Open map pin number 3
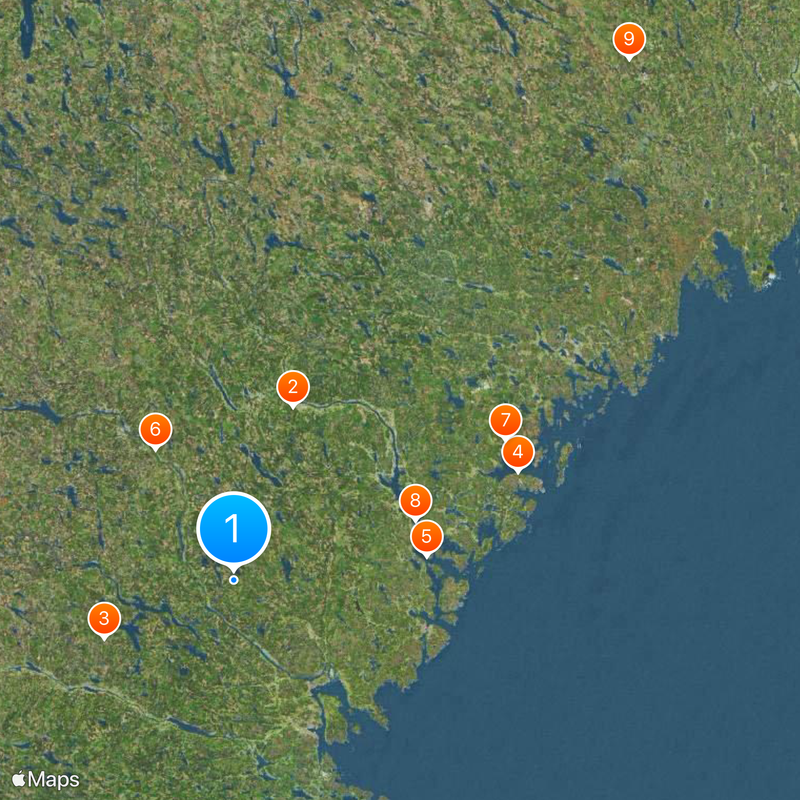 coord(104,618)
